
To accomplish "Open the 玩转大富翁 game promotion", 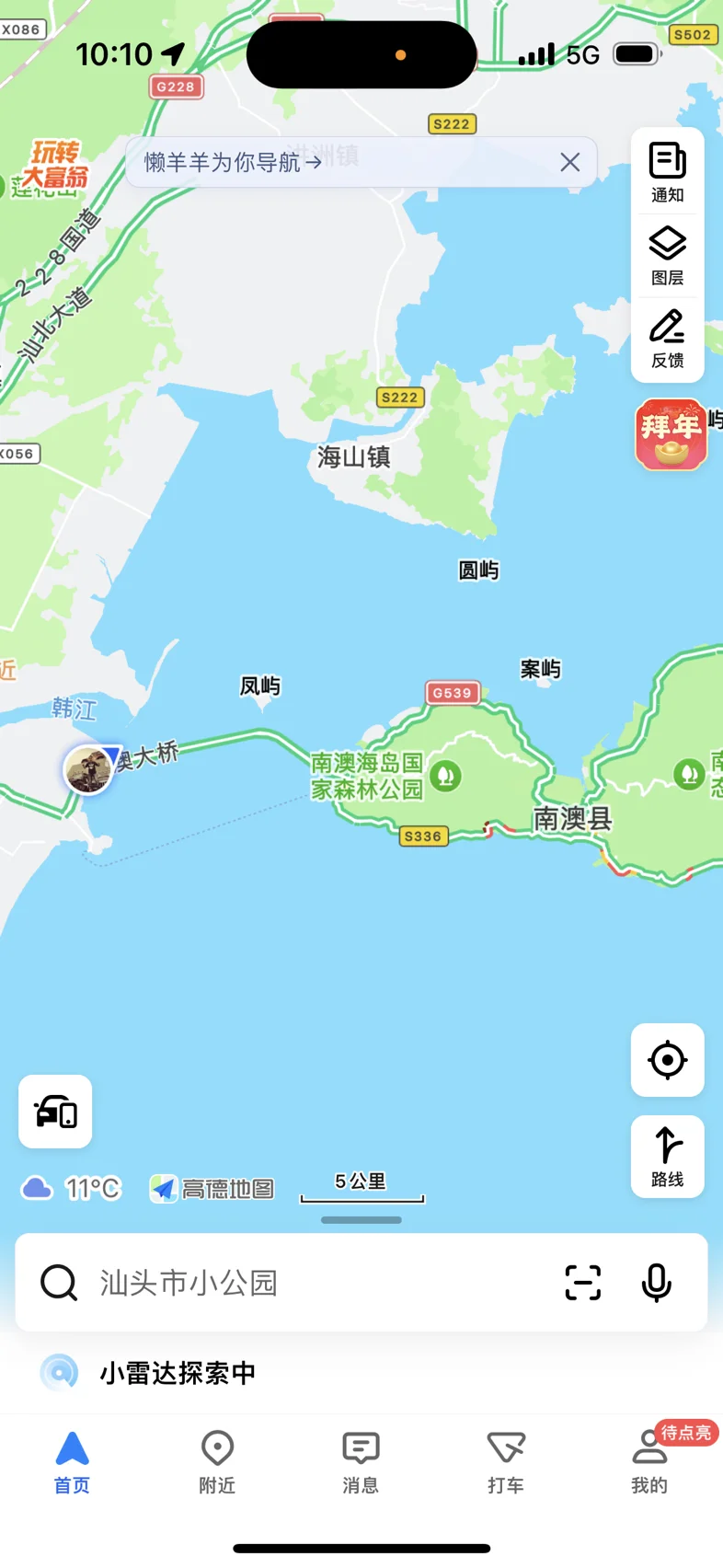I will point(53,166).
